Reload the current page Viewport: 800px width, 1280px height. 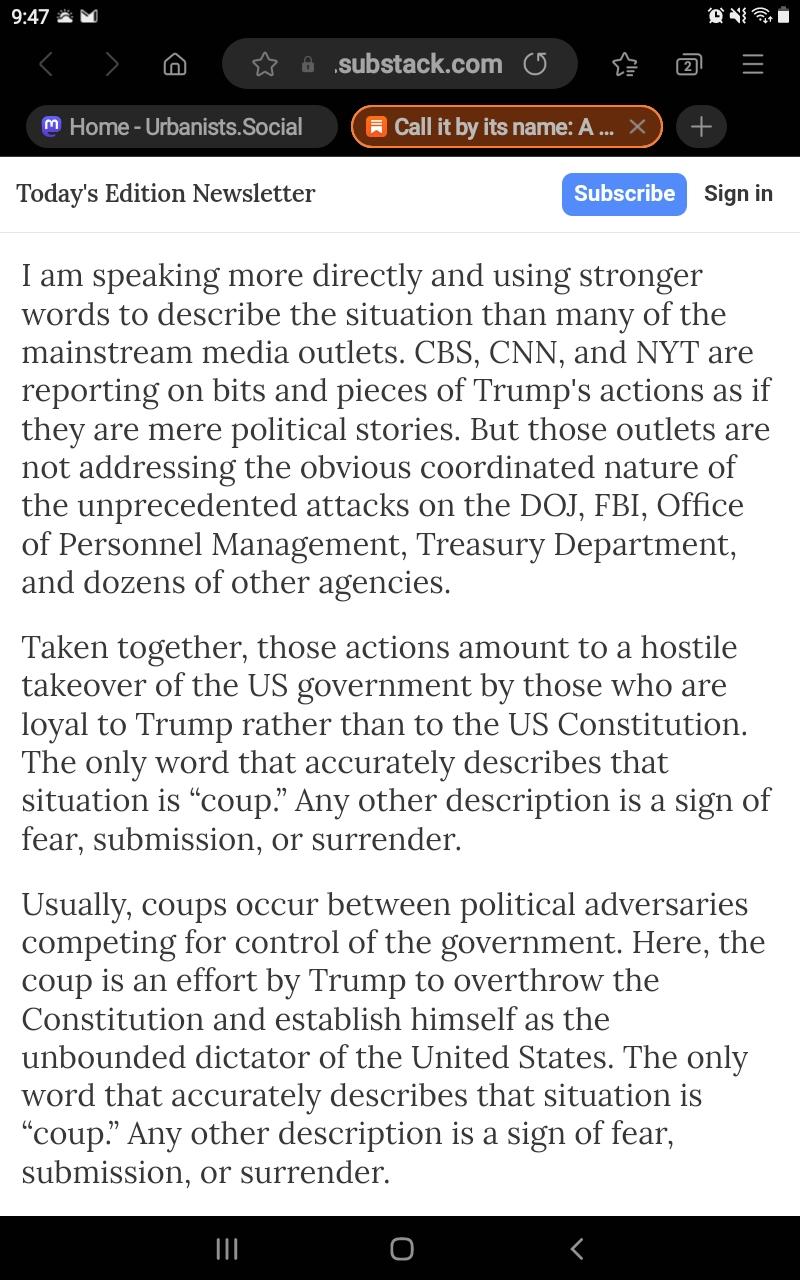[x=536, y=65]
